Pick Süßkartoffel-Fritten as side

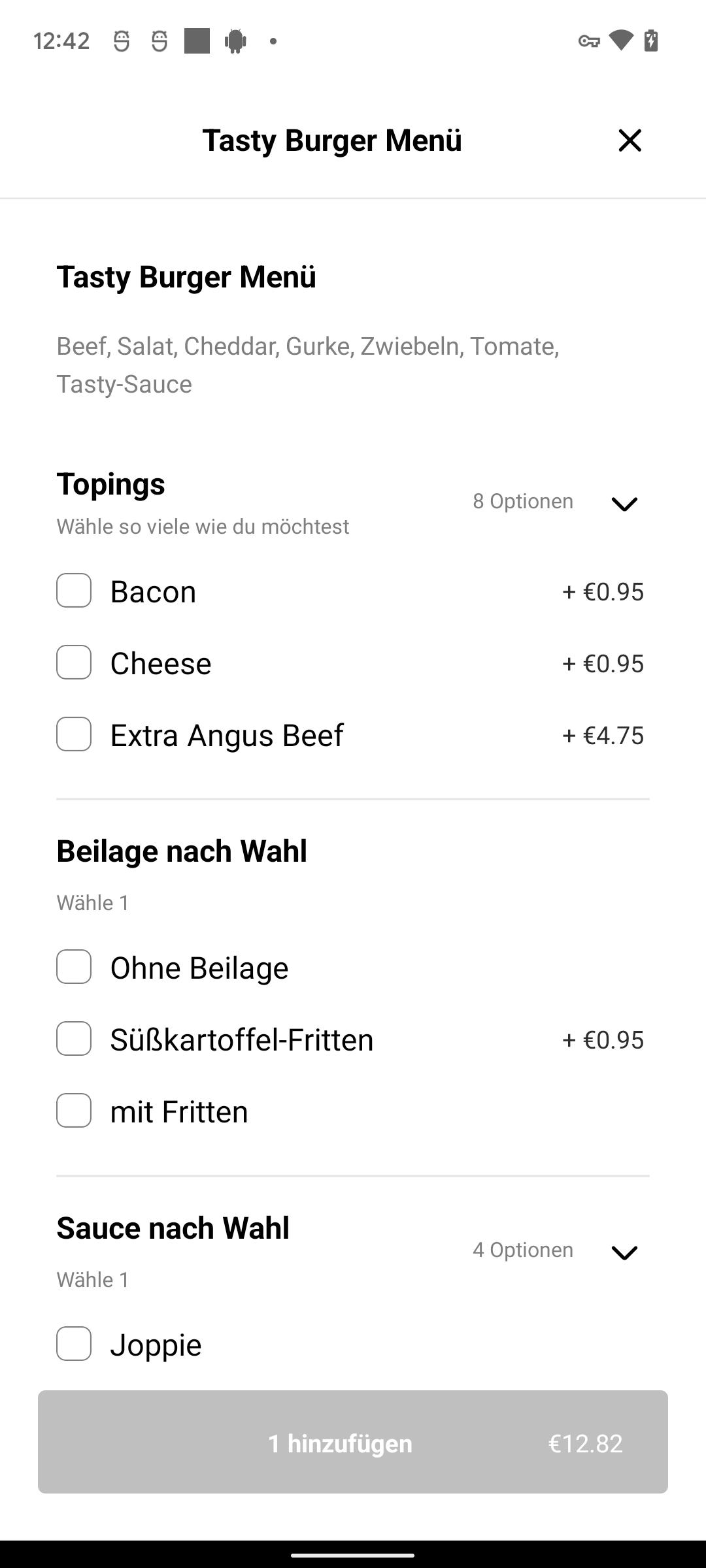click(74, 1039)
